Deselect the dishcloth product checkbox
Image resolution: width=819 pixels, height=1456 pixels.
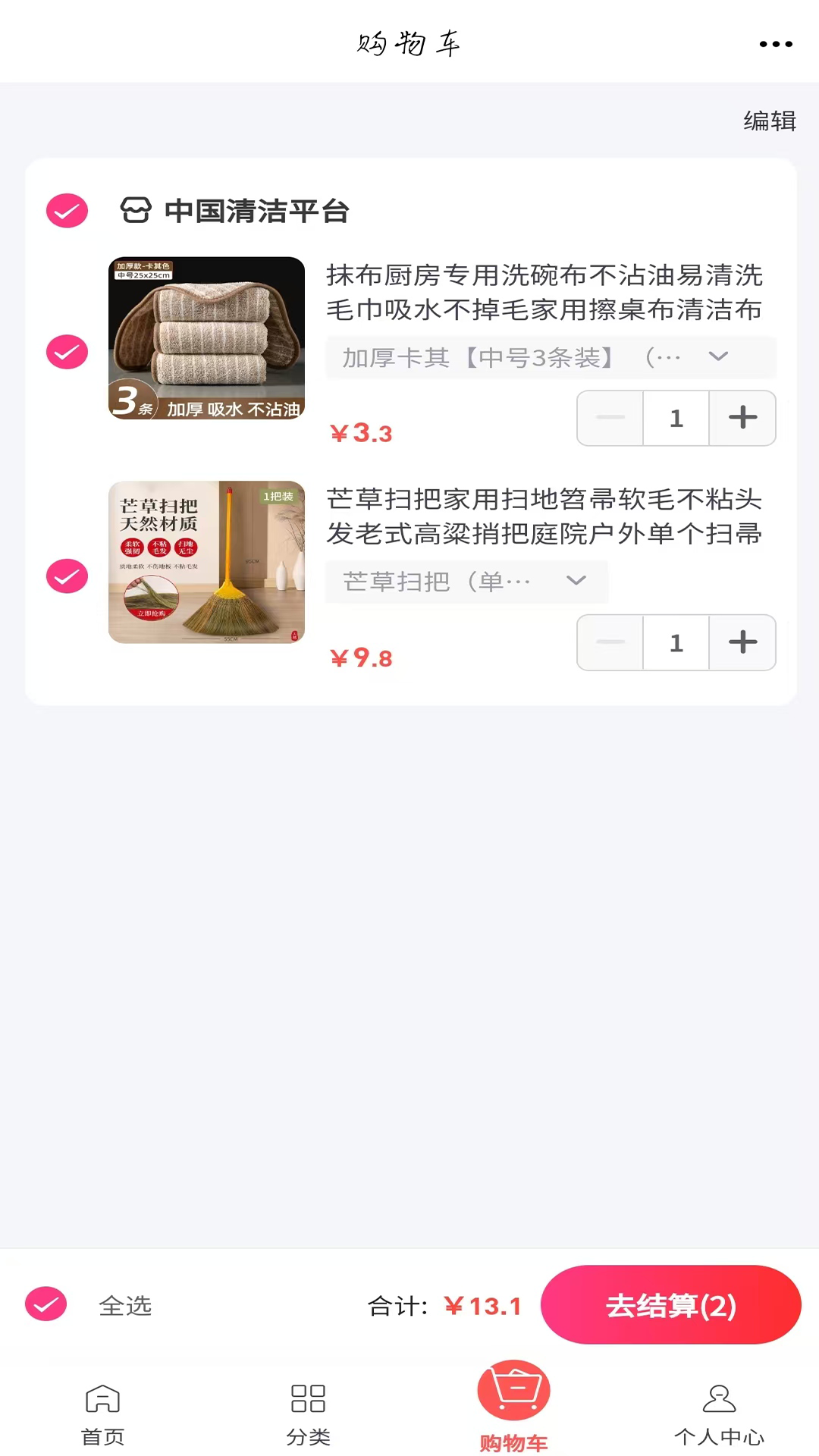click(x=66, y=351)
